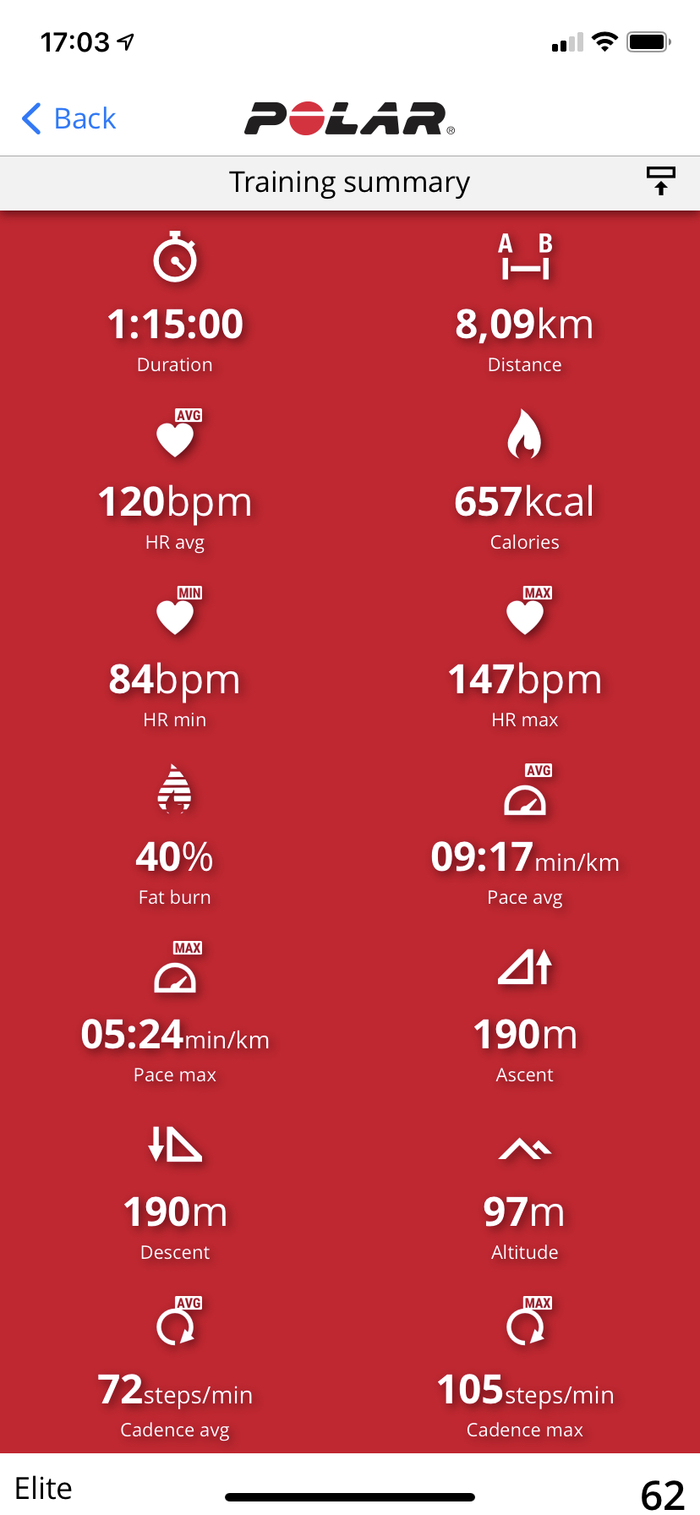Collapse the Training summary section

[x=660, y=182]
